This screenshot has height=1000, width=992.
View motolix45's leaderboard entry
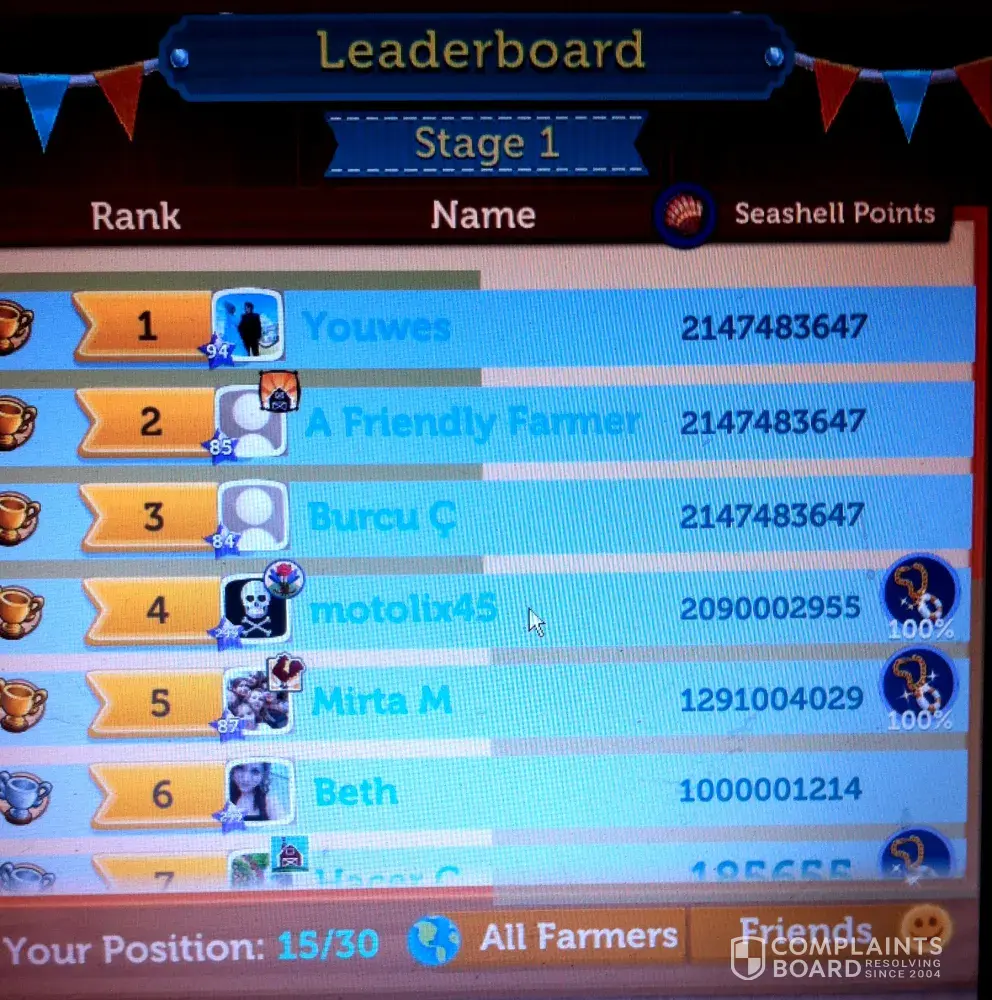coord(402,608)
